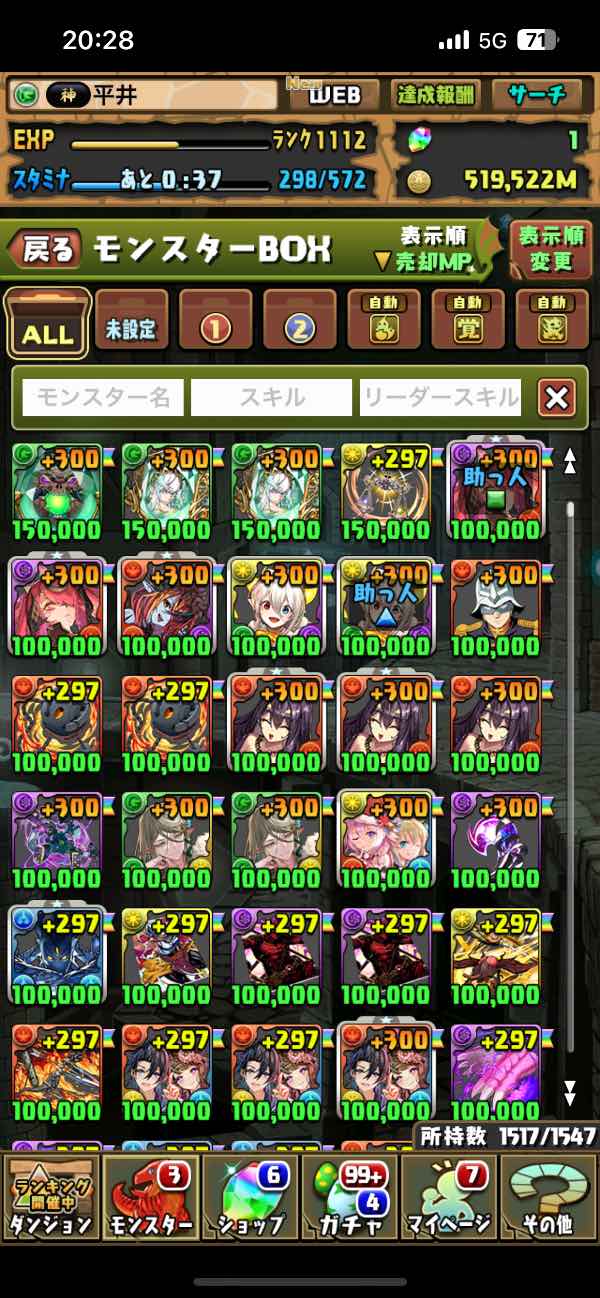Viewport: 600px width, 1298px height.
Task: Tap the 戻る back button
Action: (x=46, y=249)
